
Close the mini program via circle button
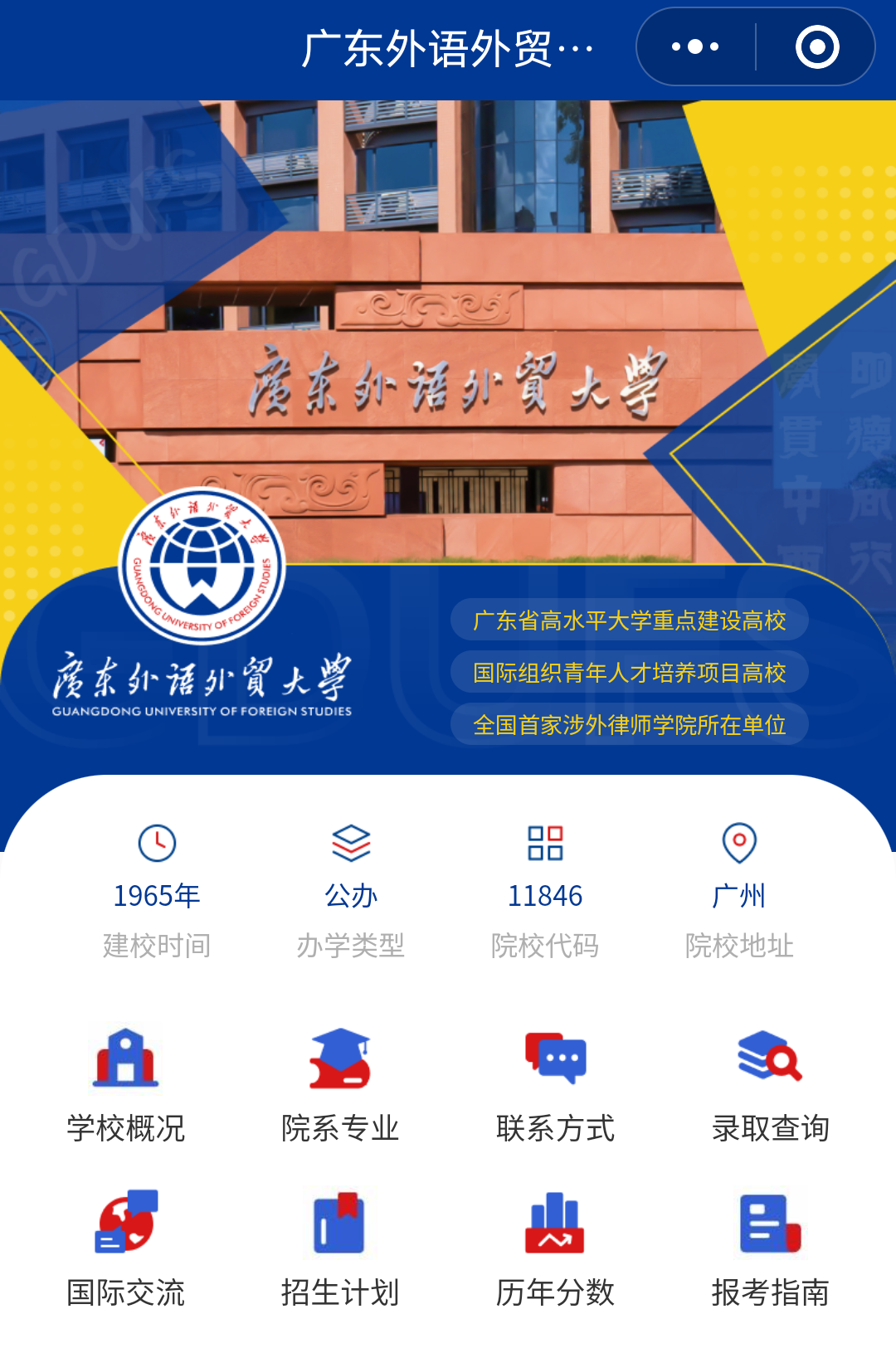[816, 46]
